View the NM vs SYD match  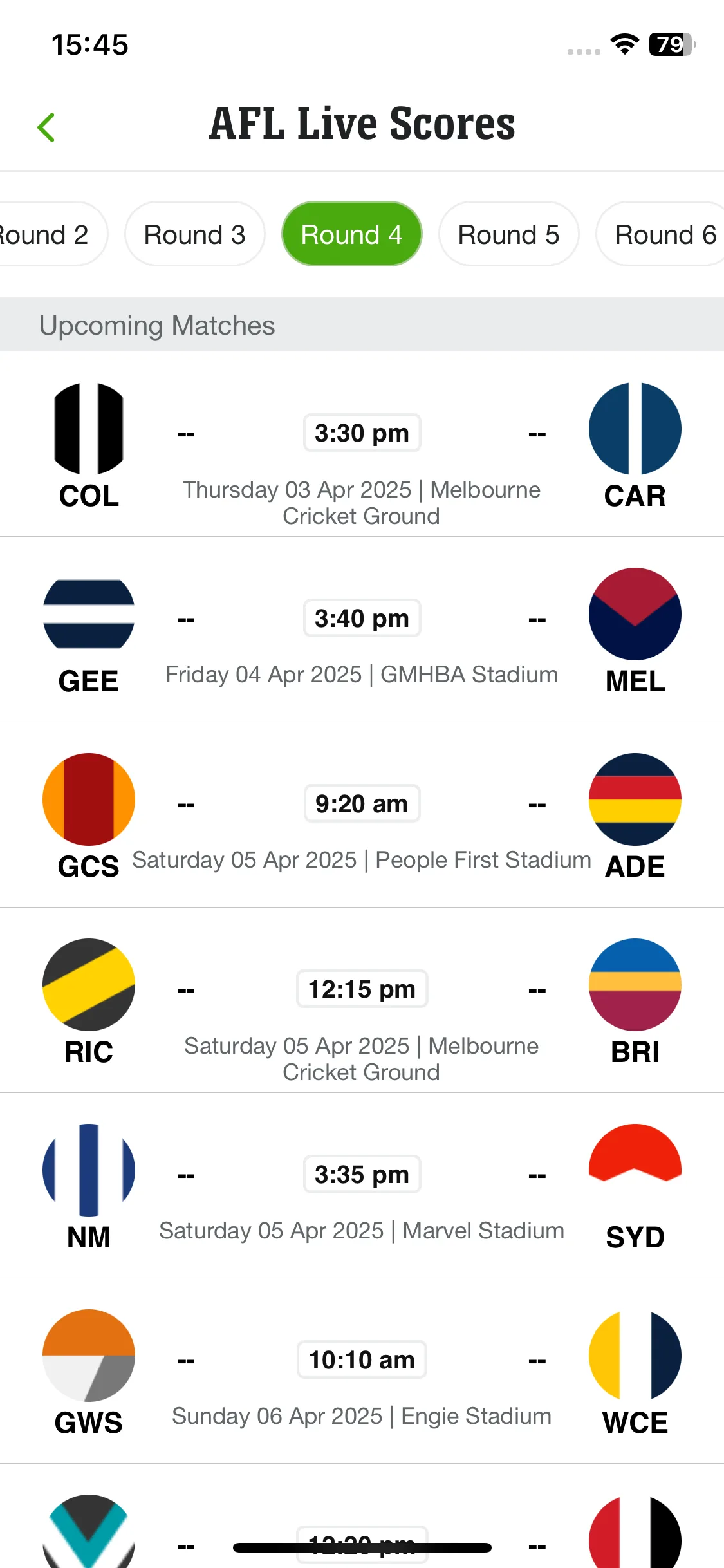click(x=362, y=1186)
